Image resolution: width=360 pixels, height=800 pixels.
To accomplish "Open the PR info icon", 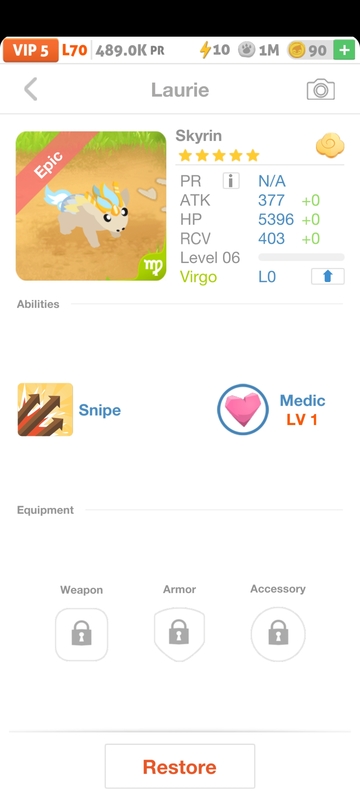I will tap(231, 181).
